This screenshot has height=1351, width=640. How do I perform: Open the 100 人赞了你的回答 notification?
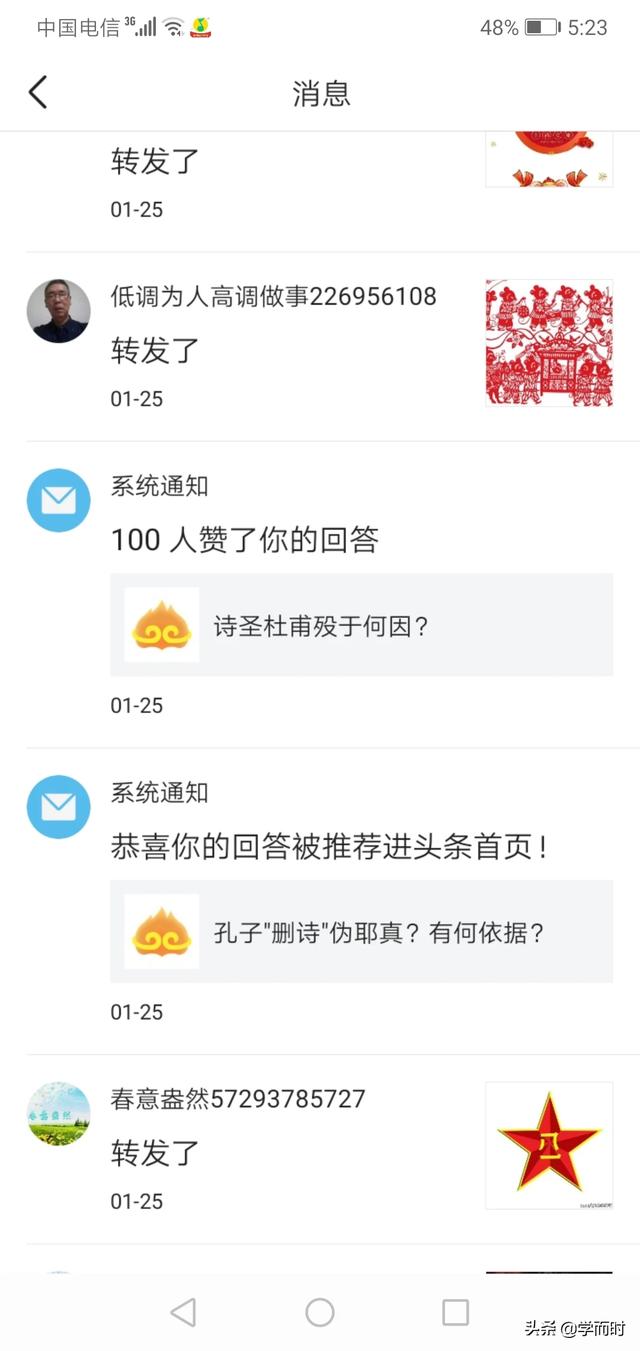245,540
